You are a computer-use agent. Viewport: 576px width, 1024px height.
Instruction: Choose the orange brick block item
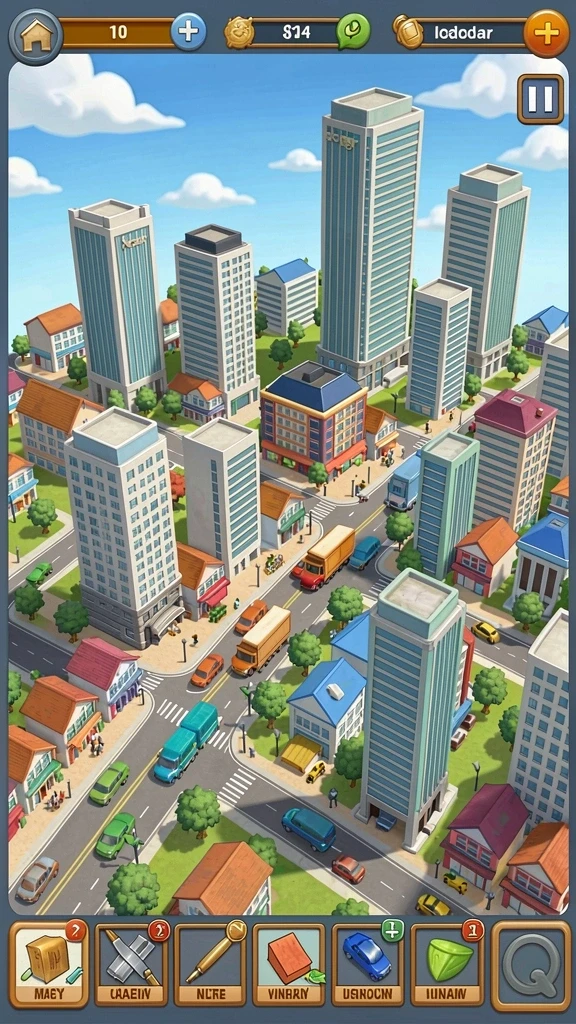tap(289, 964)
